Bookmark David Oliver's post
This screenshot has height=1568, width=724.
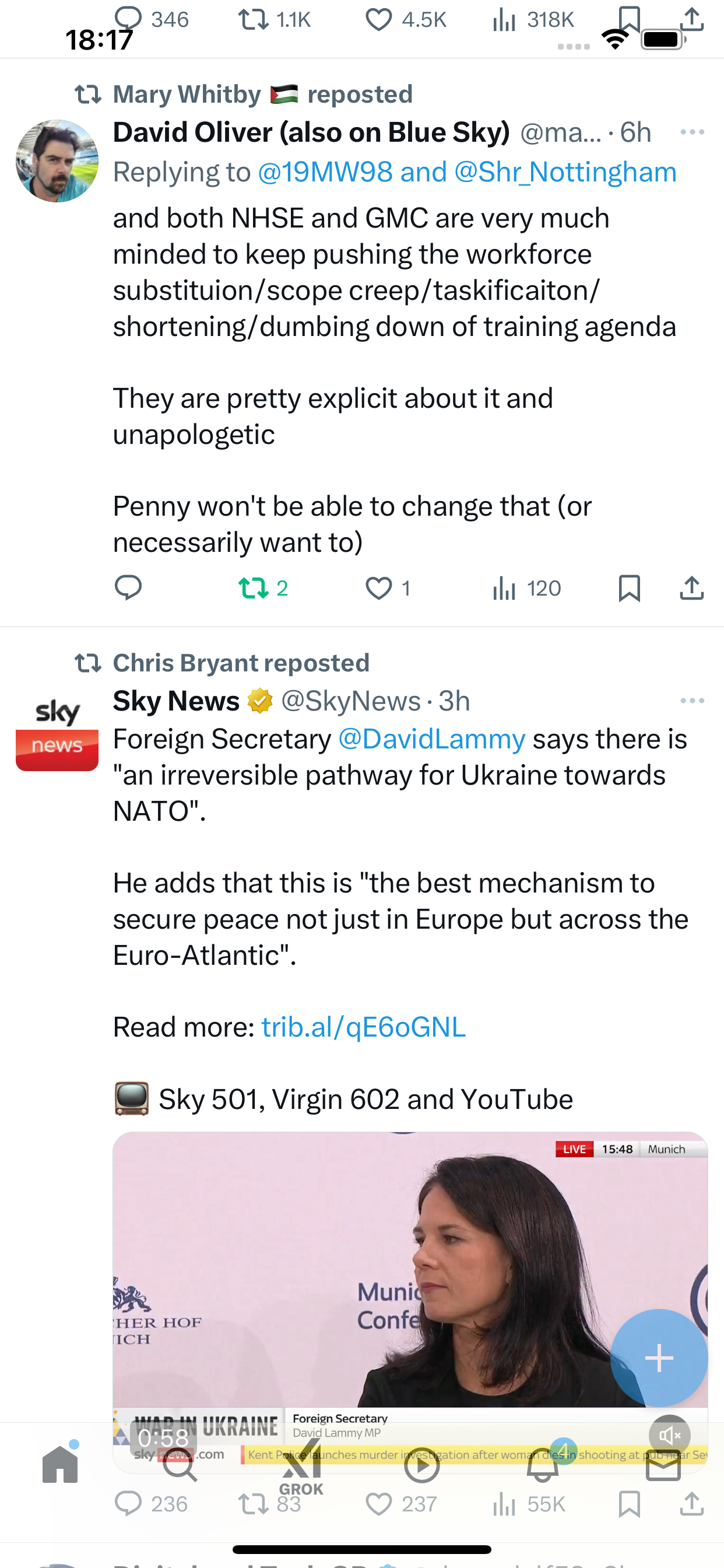click(629, 588)
